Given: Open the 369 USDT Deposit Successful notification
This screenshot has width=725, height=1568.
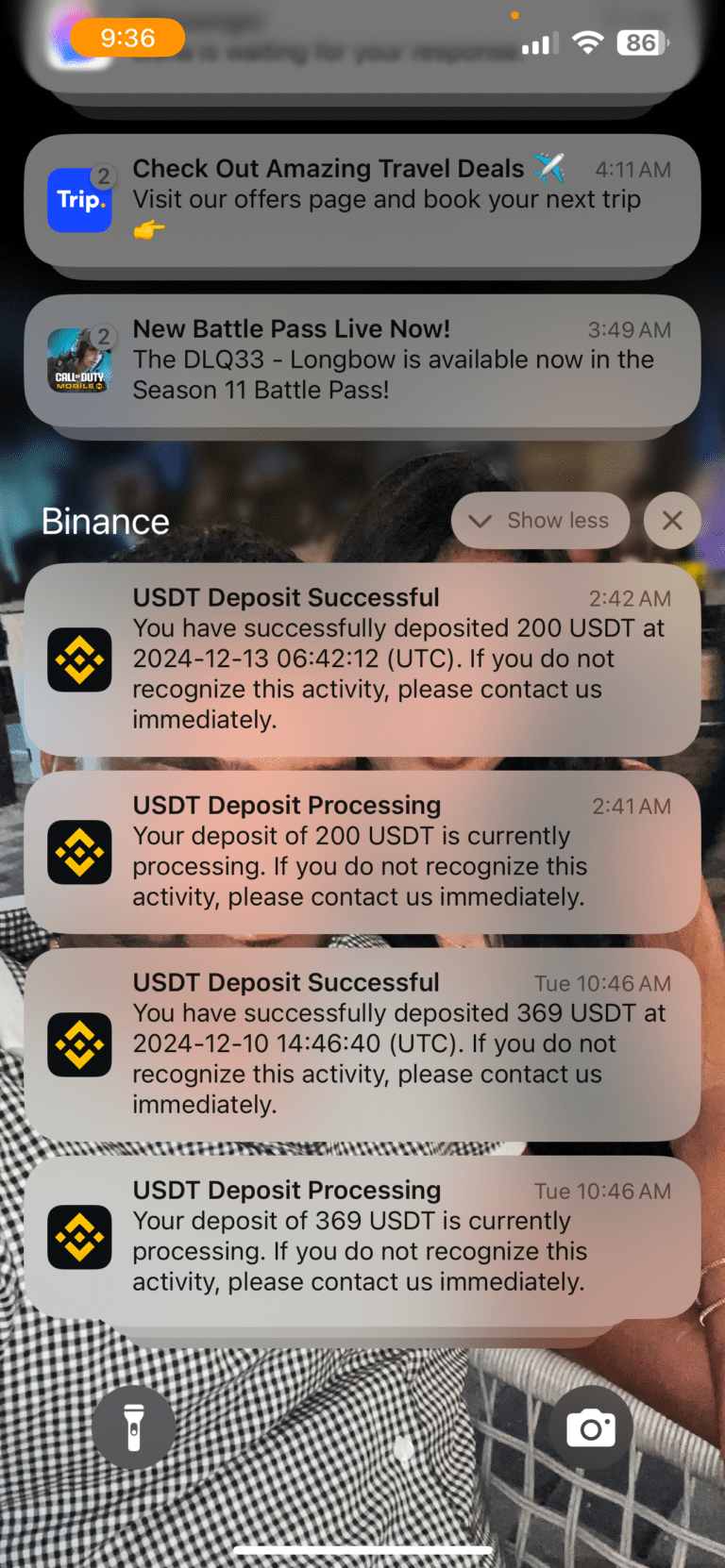Looking at the screenshot, I should 362,1044.
